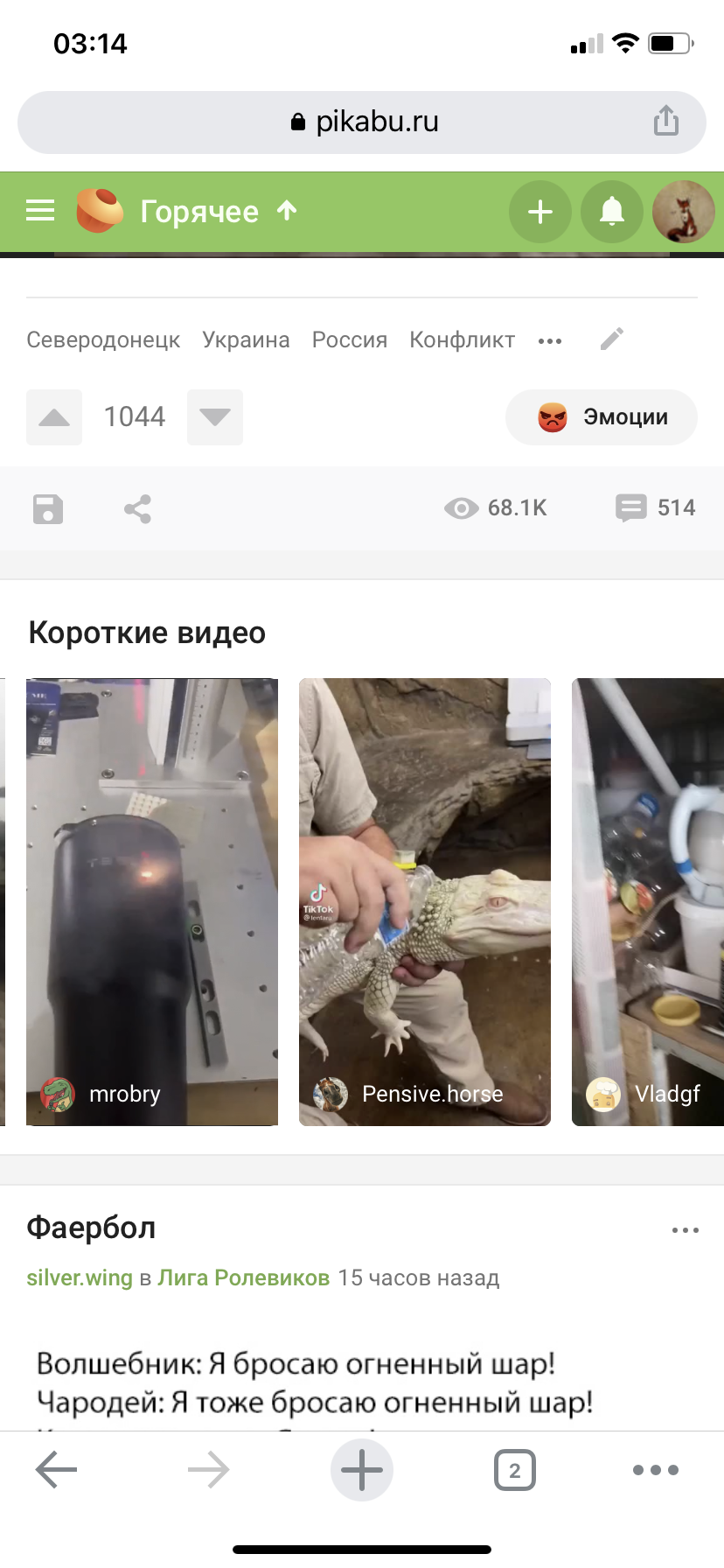Play the short video by Pensive.horse

[425, 901]
